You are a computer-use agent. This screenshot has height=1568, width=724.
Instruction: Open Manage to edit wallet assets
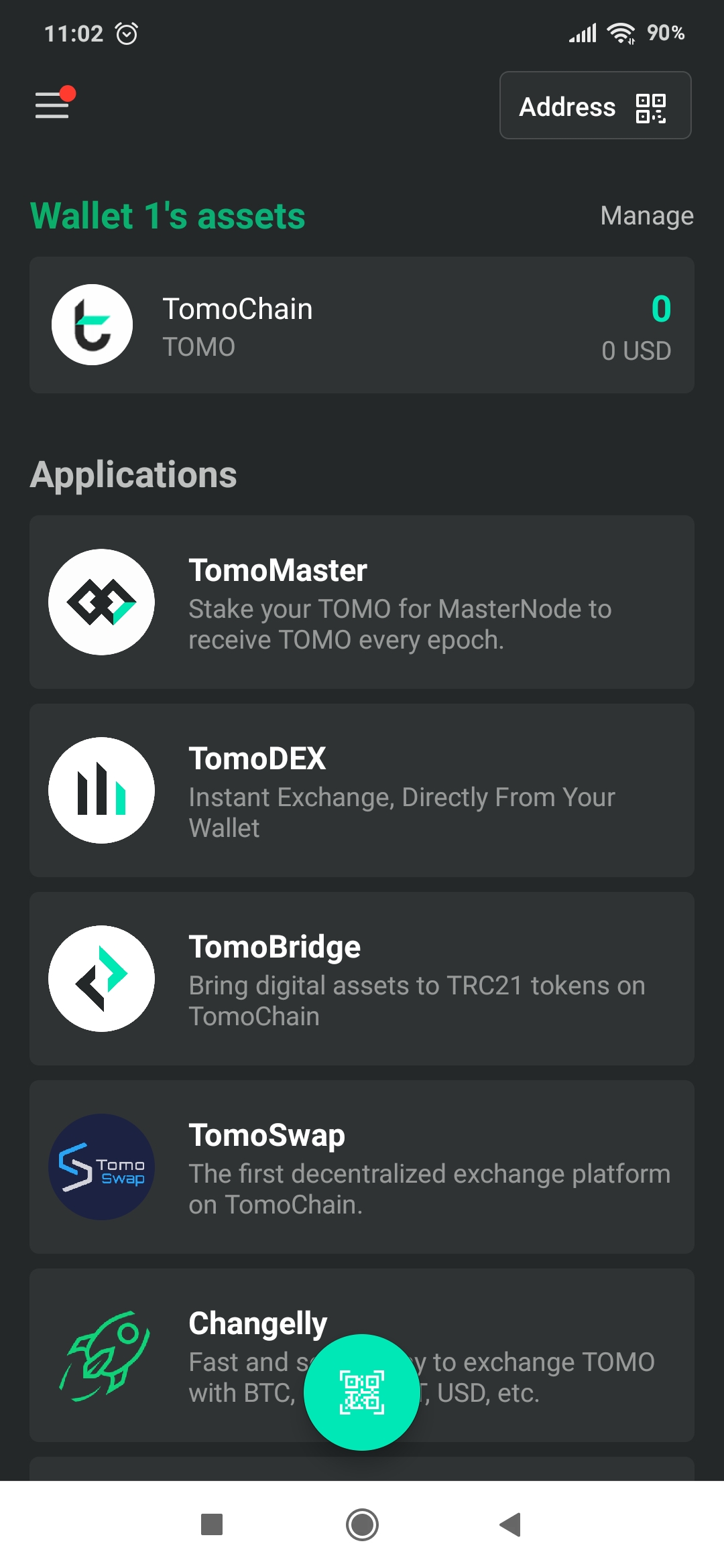[646, 216]
